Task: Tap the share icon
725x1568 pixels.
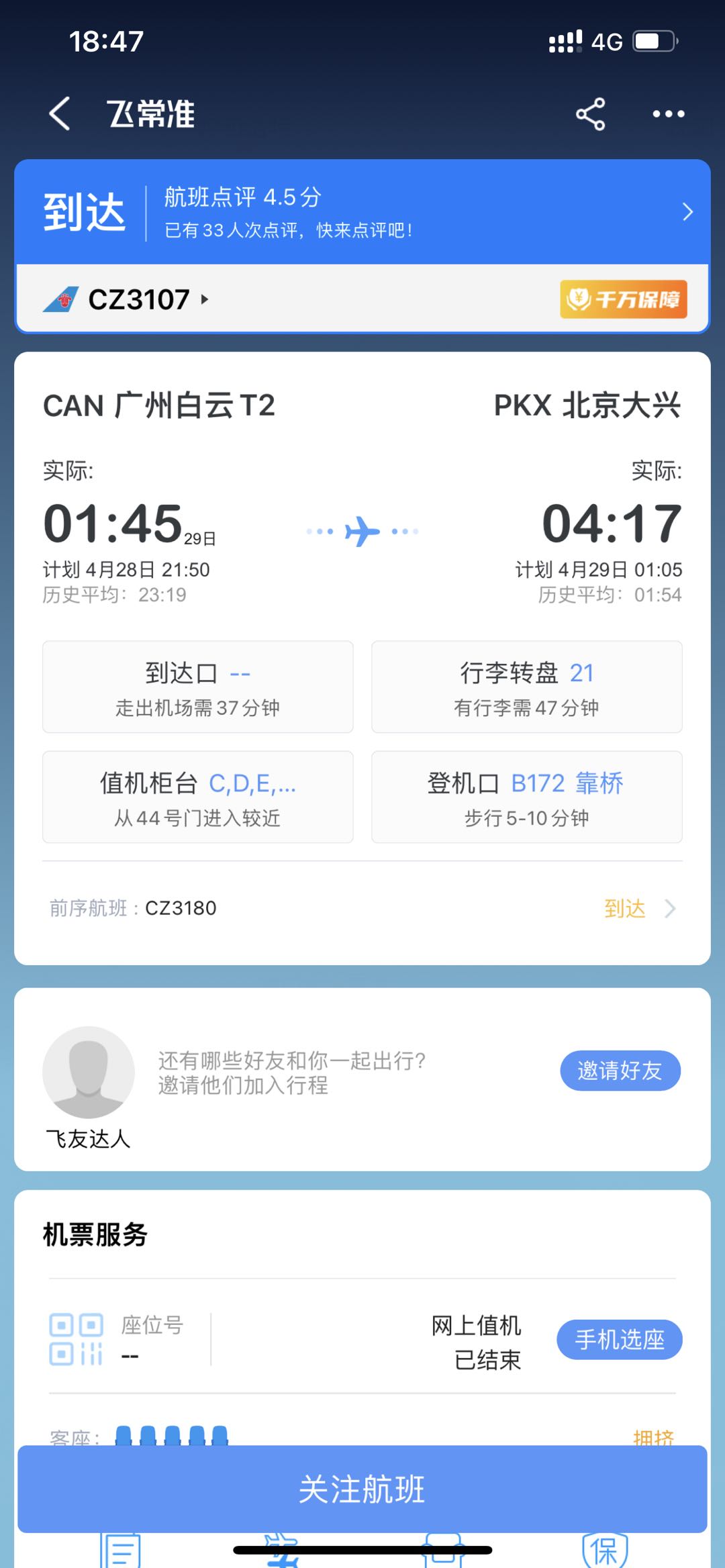Action: point(589,114)
